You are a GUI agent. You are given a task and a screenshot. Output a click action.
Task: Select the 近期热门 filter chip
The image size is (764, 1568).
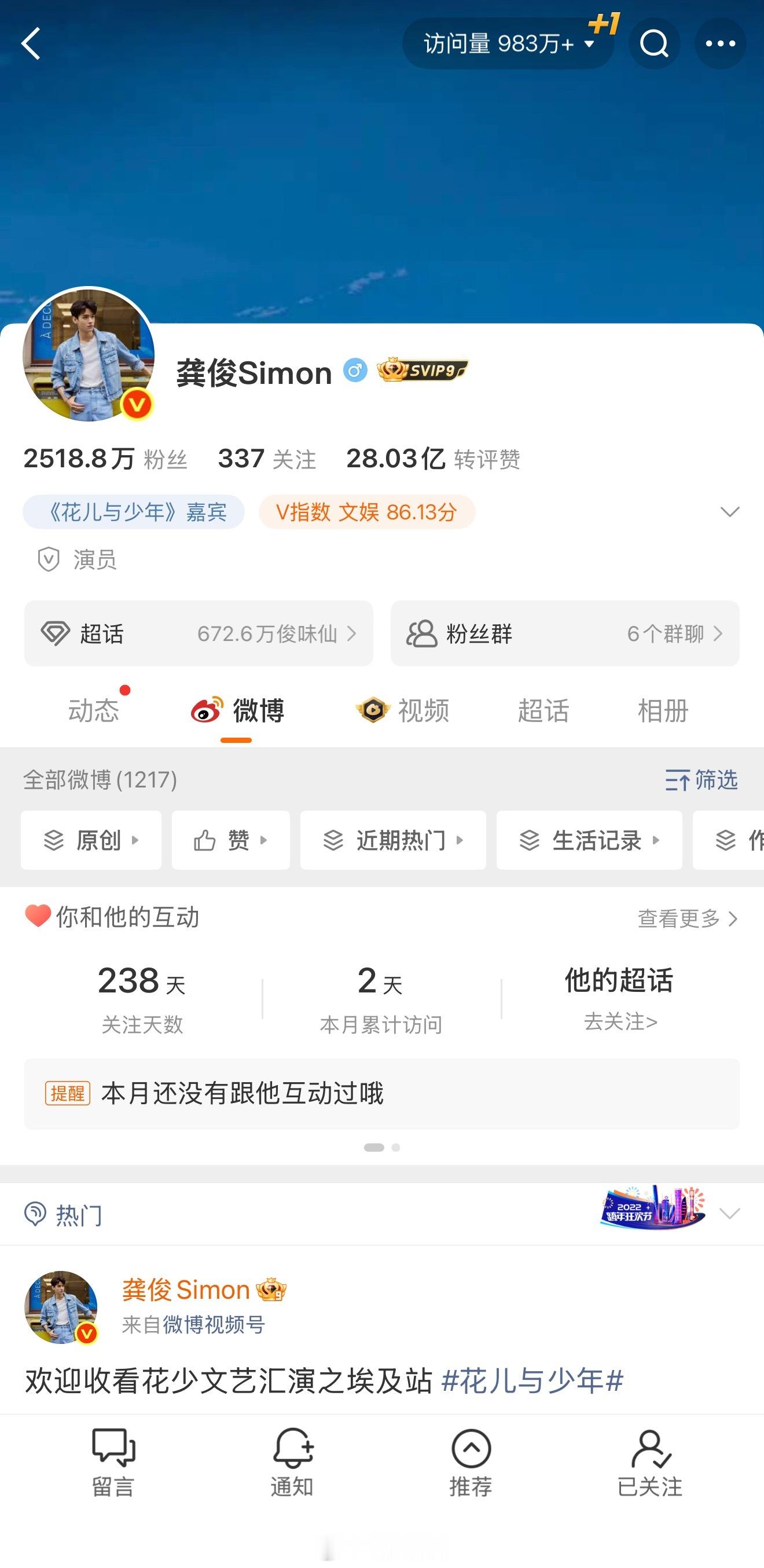click(393, 841)
